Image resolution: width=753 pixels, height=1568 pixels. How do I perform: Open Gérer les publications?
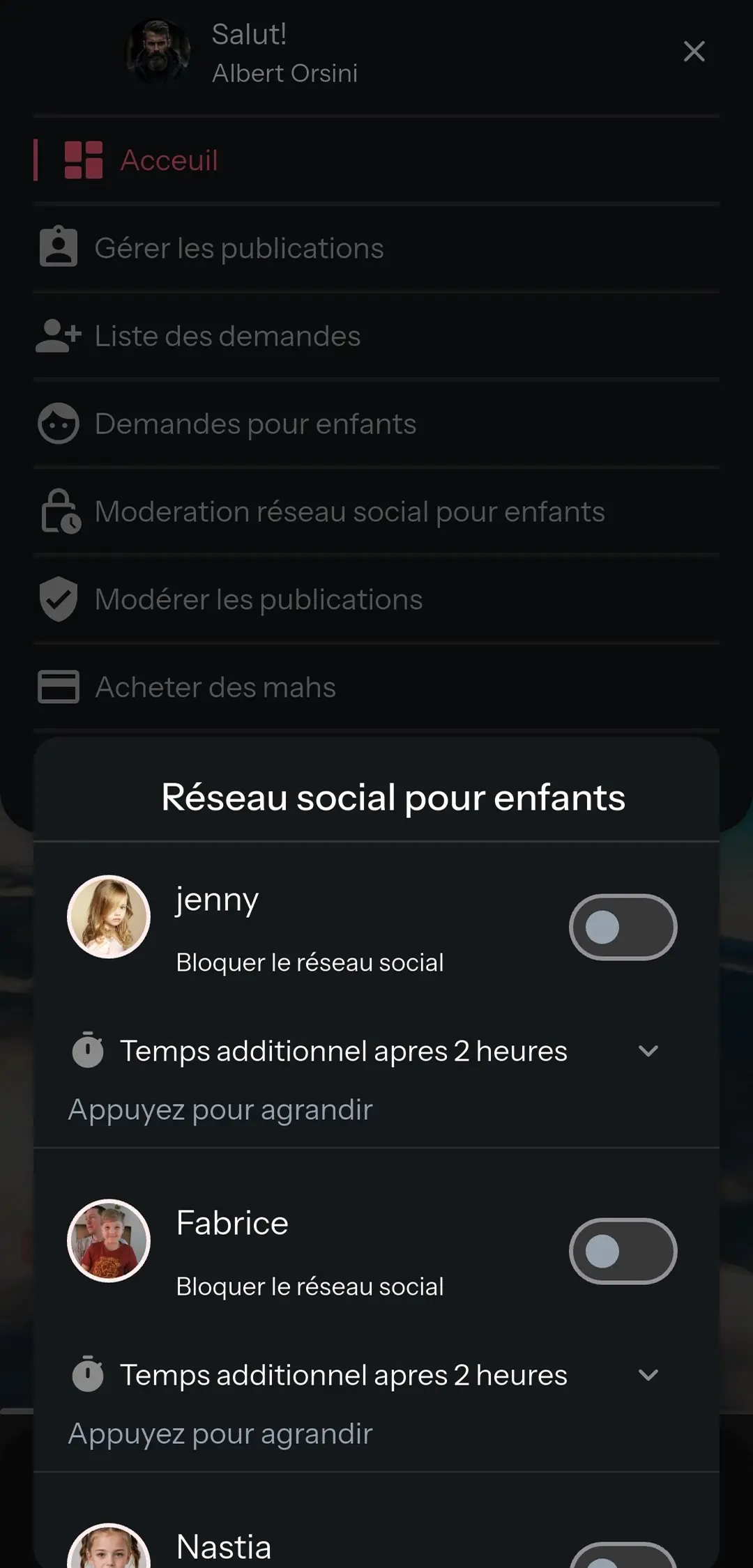tap(238, 248)
